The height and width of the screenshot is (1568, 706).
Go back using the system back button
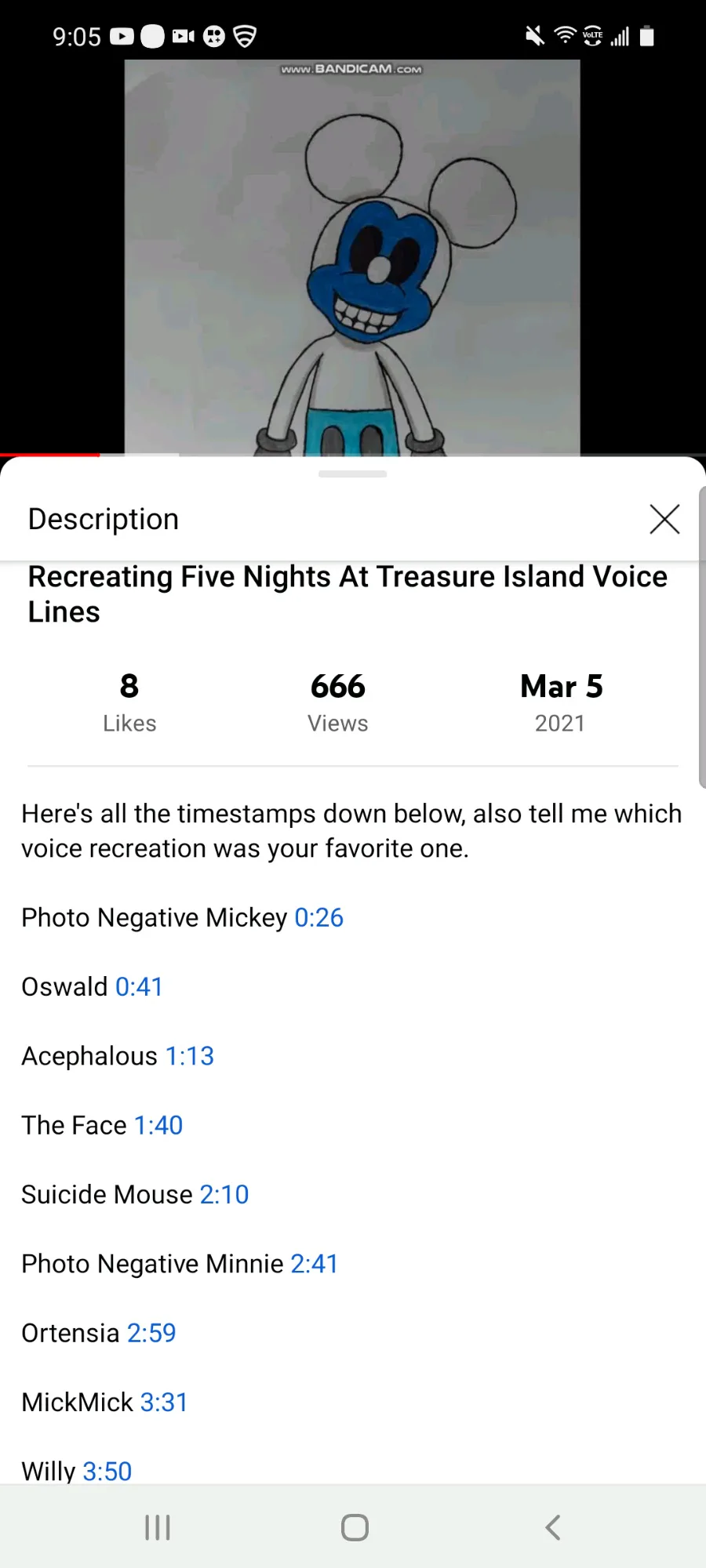553,1527
